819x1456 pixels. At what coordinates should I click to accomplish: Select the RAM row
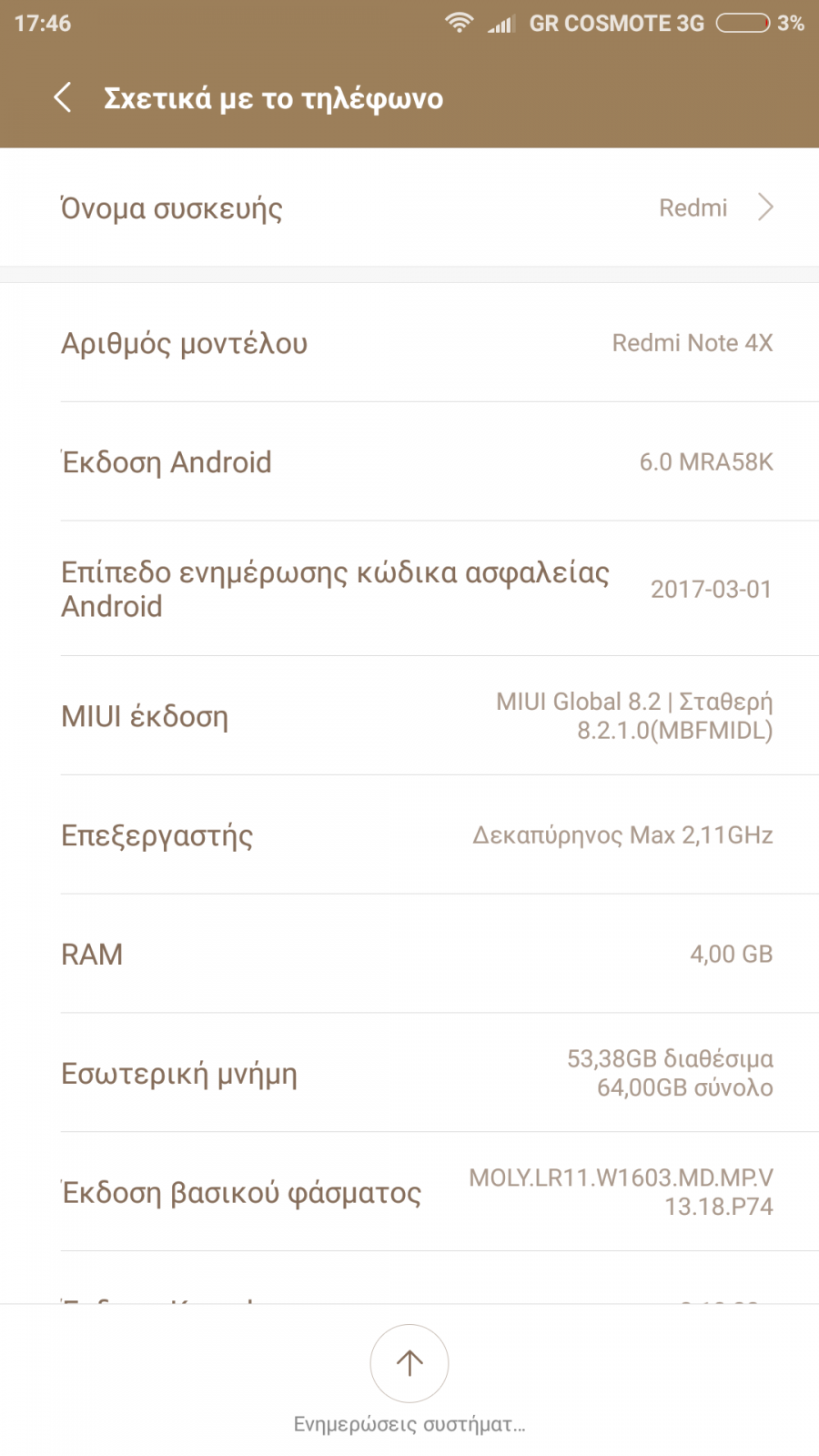(x=409, y=954)
